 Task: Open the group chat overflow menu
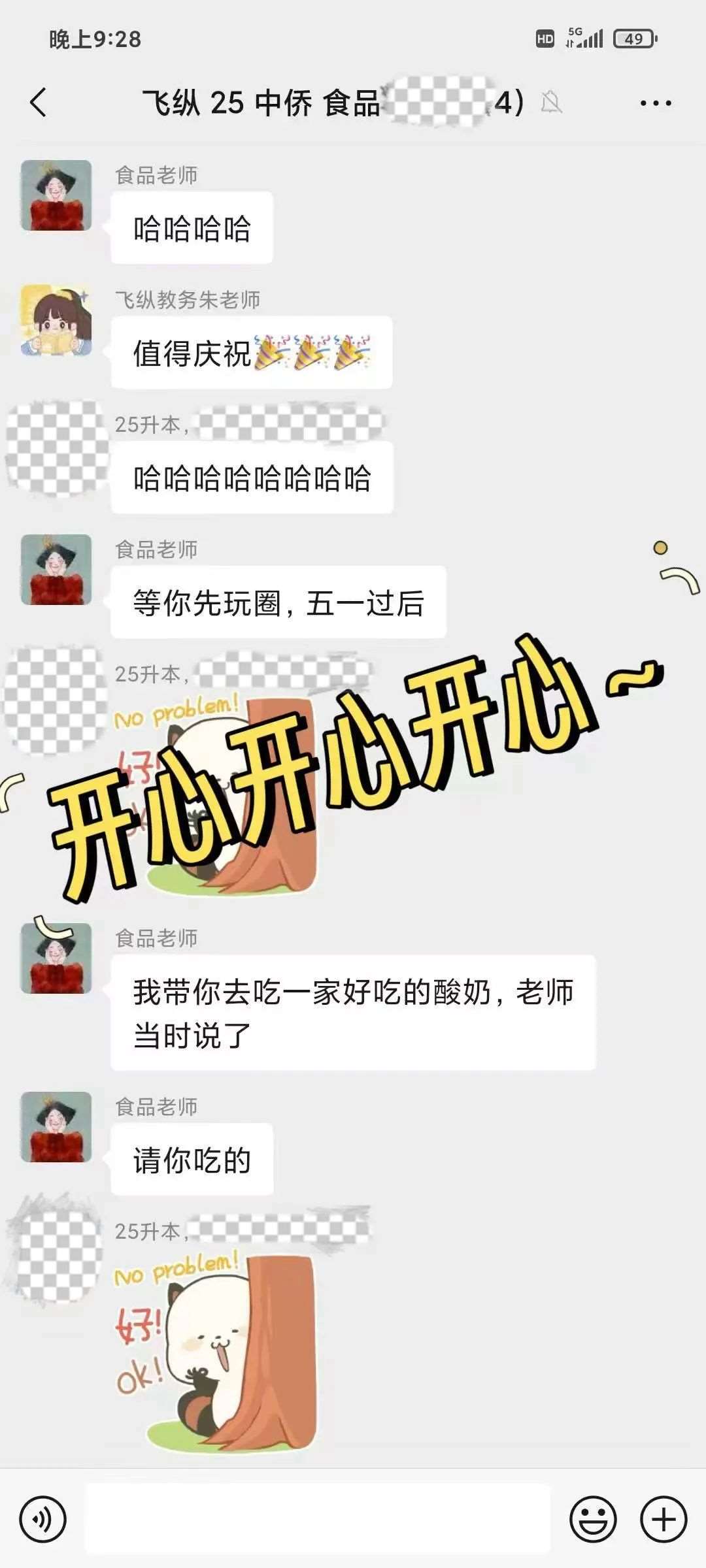656,103
